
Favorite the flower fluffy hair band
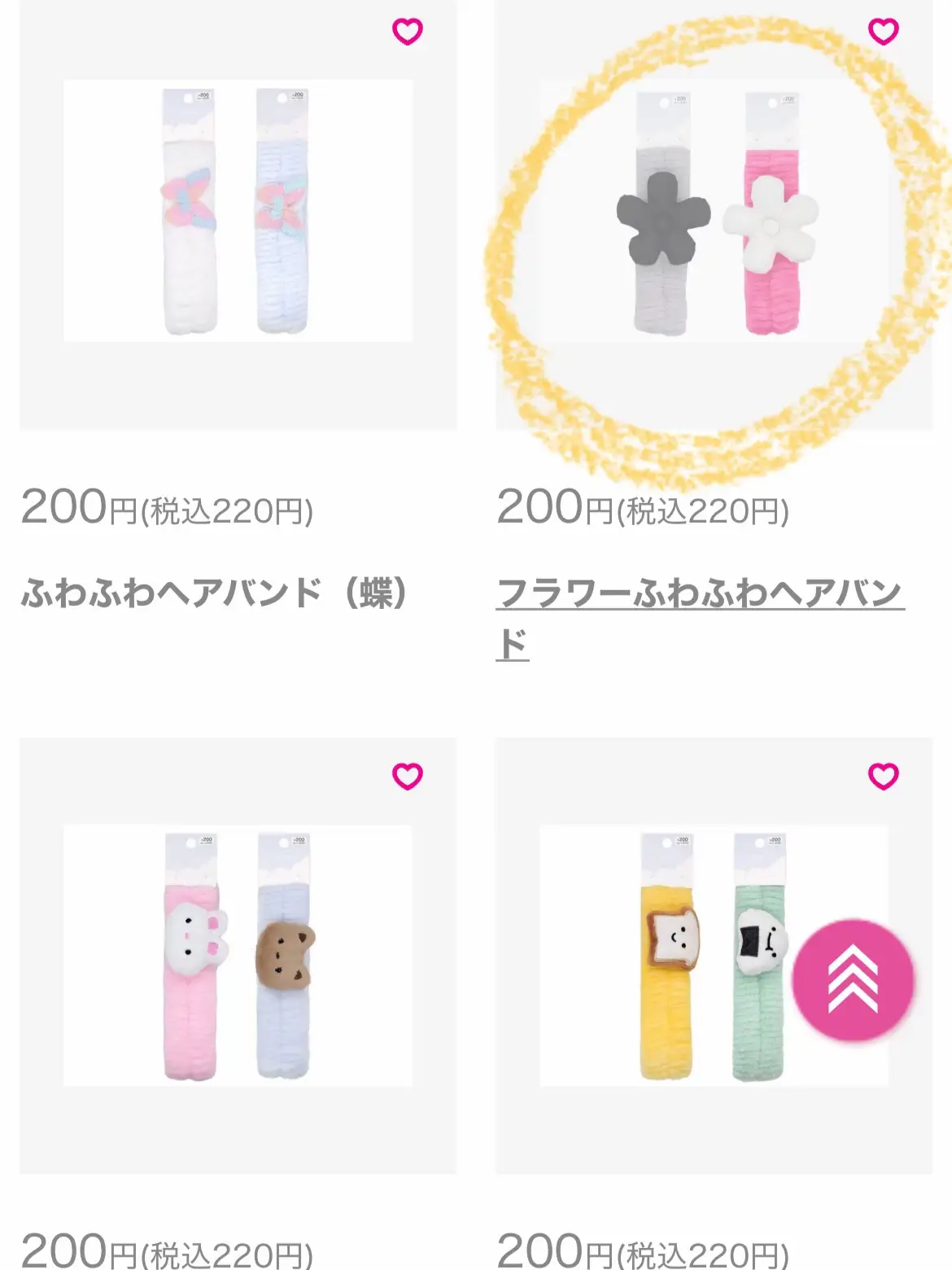click(884, 32)
